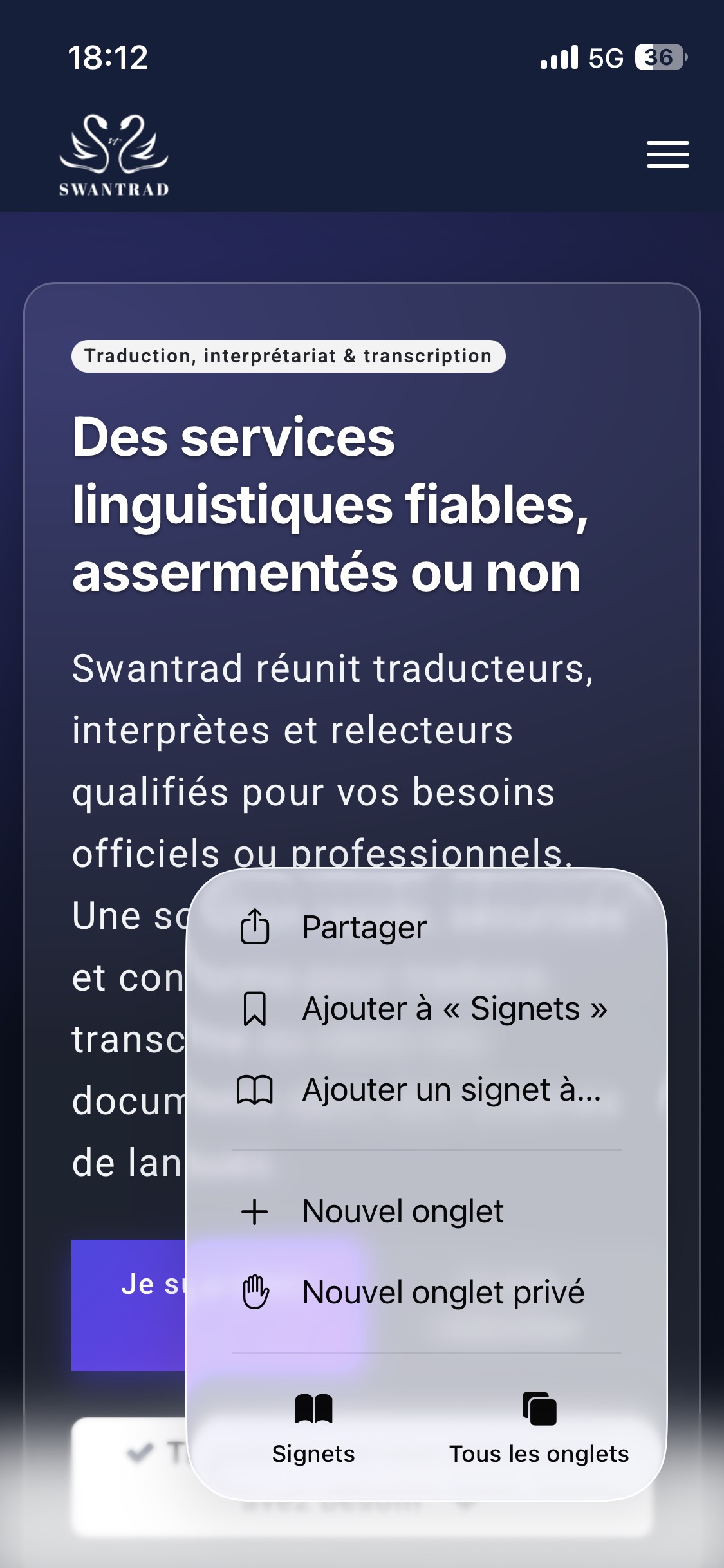Choose Ajouter à « Signets »
This screenshot has height=1568, width=724.
pos(425,1009)
